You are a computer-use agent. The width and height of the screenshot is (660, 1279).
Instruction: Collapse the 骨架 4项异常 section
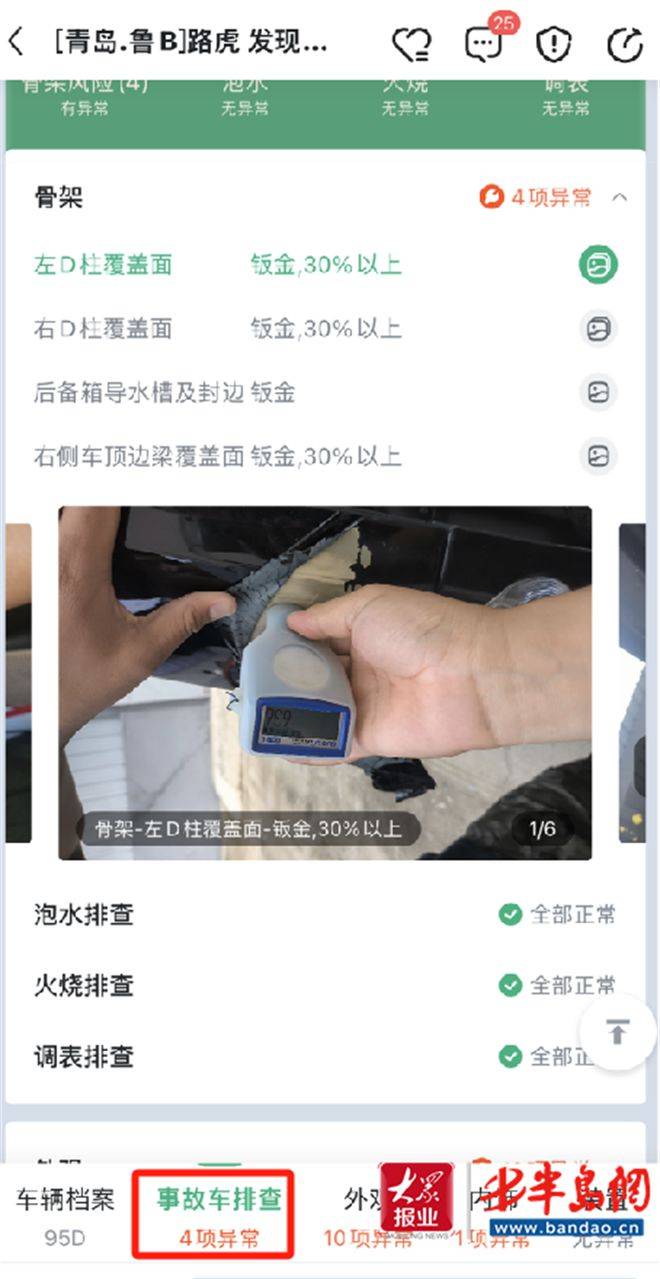tap(620, 197)
